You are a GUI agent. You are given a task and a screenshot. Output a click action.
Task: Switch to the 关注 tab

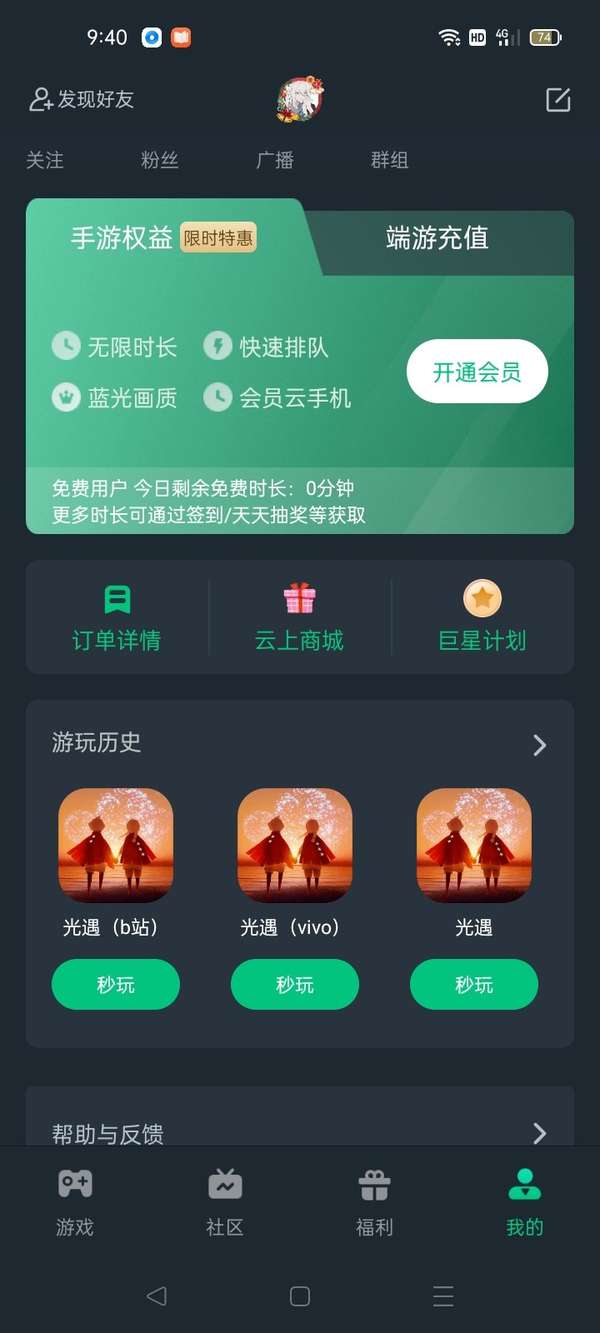click(x=45, y=160)
